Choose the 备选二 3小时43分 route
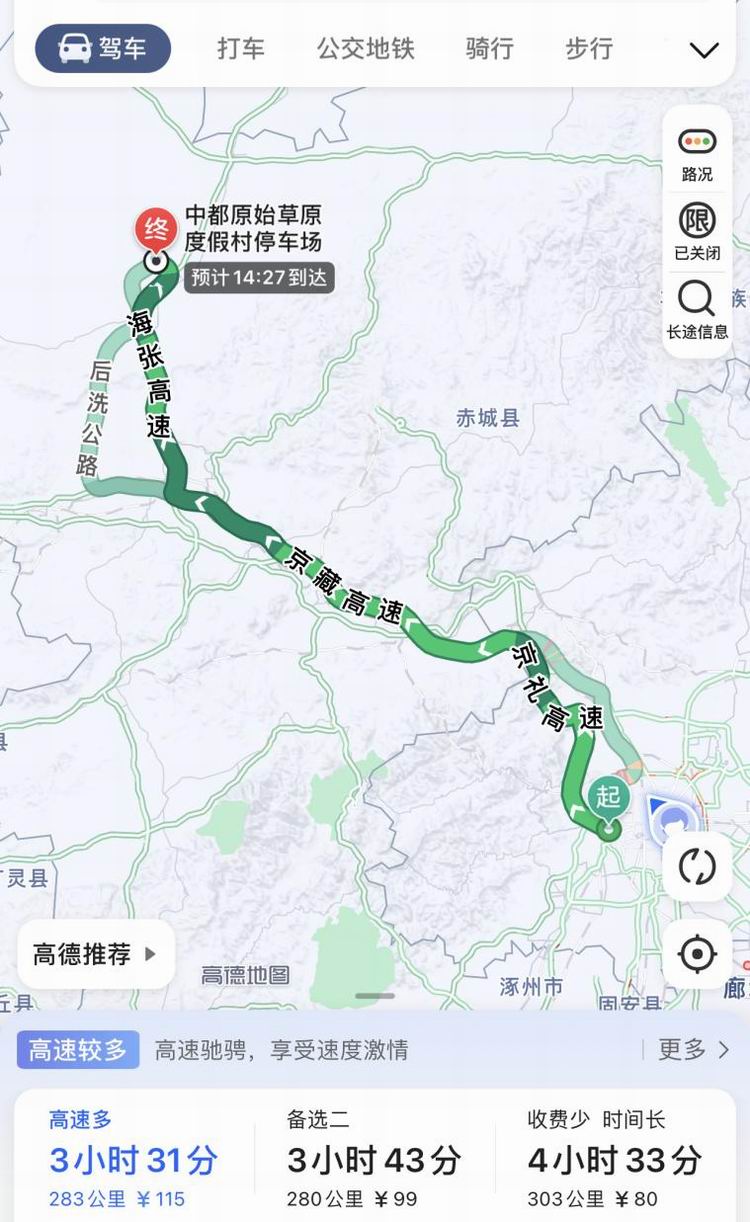Viewport: 750px width, 1222px height. pos(373,1159)
